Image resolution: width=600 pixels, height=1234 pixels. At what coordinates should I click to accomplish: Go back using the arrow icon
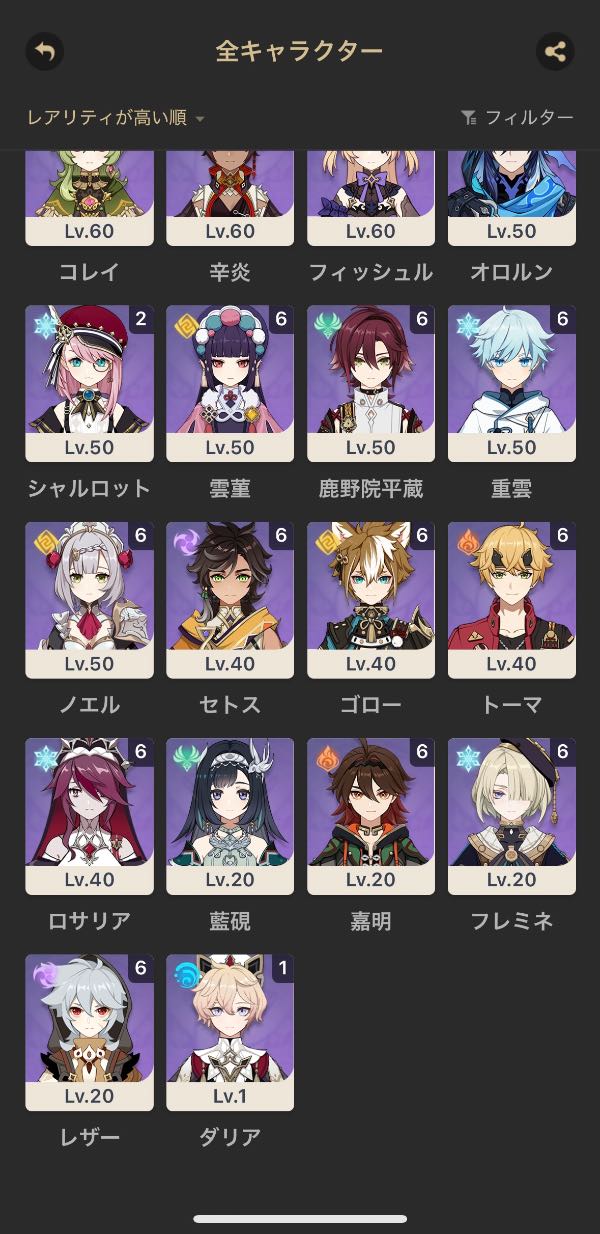click(x=44, y=51)
